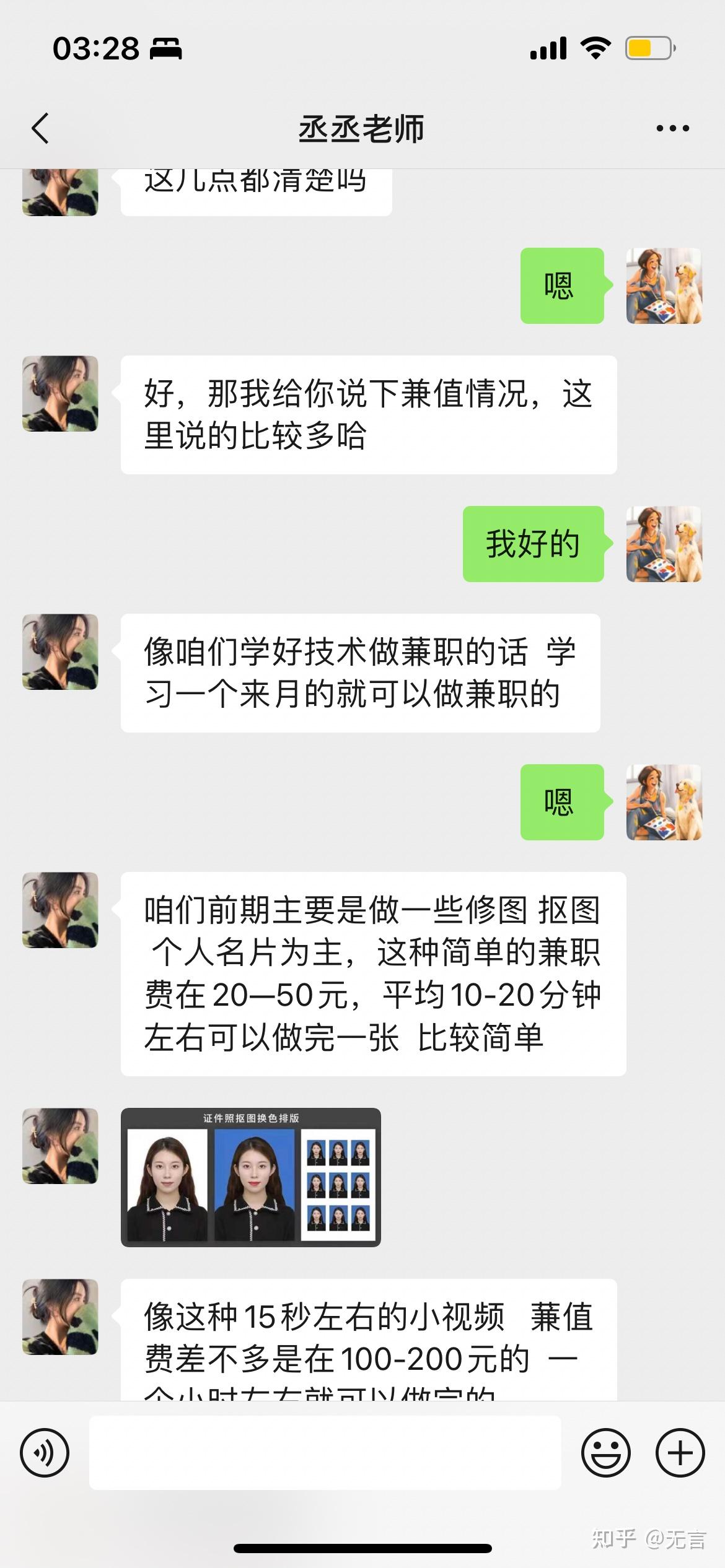The width and height of the screenshot is (725, 1568).
Task: Focus the message text field
Action: pos(325,1453)
